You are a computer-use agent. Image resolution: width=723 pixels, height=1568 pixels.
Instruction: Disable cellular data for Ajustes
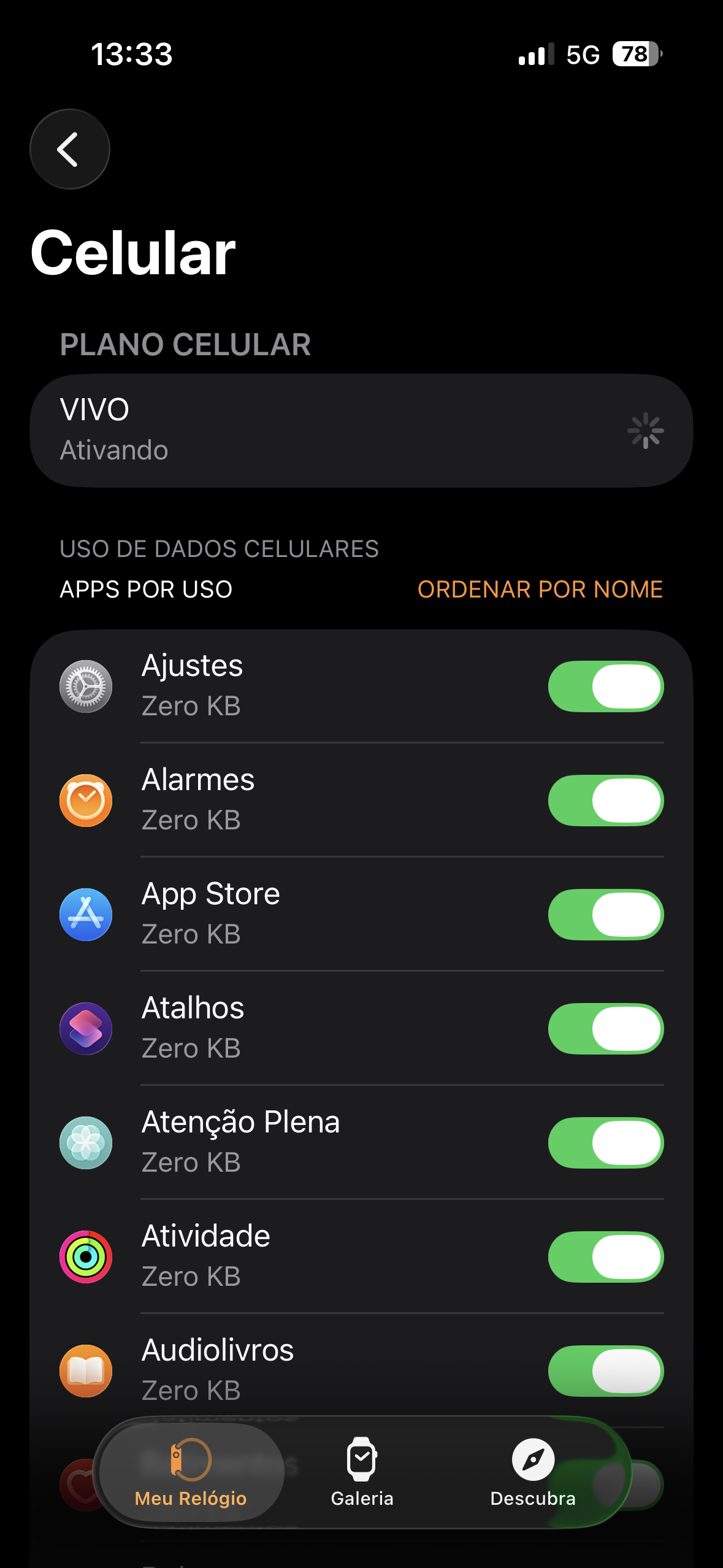(x=606, y=686)
